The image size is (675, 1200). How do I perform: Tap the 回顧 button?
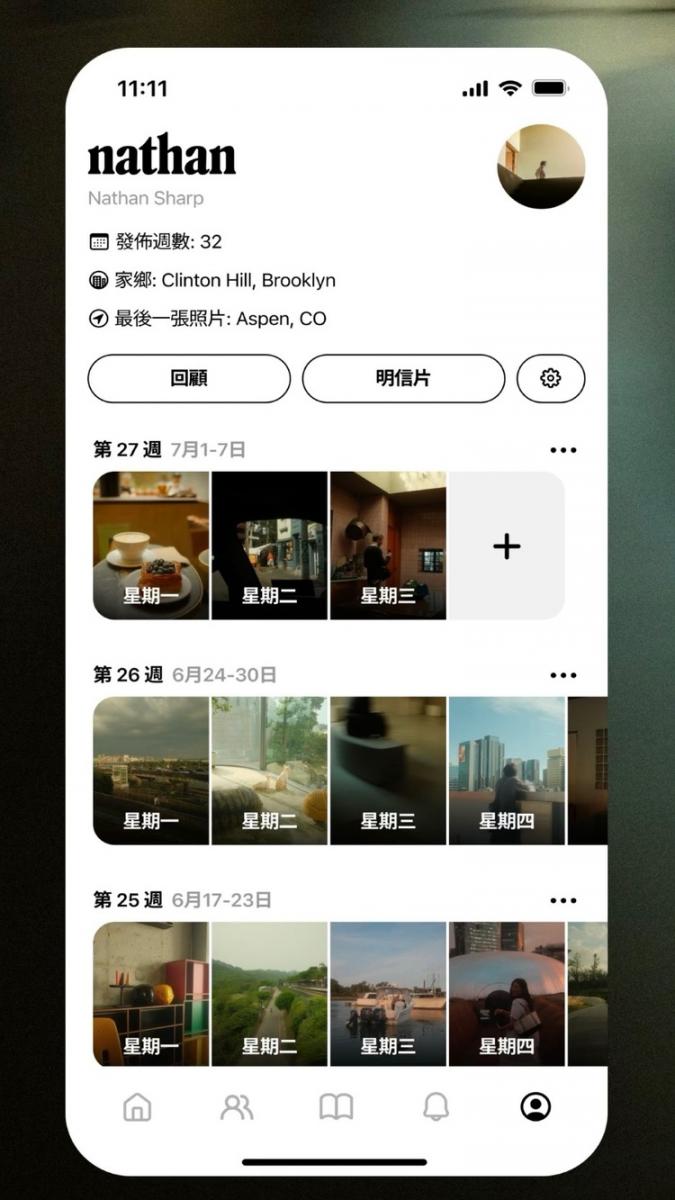(189, 378)
